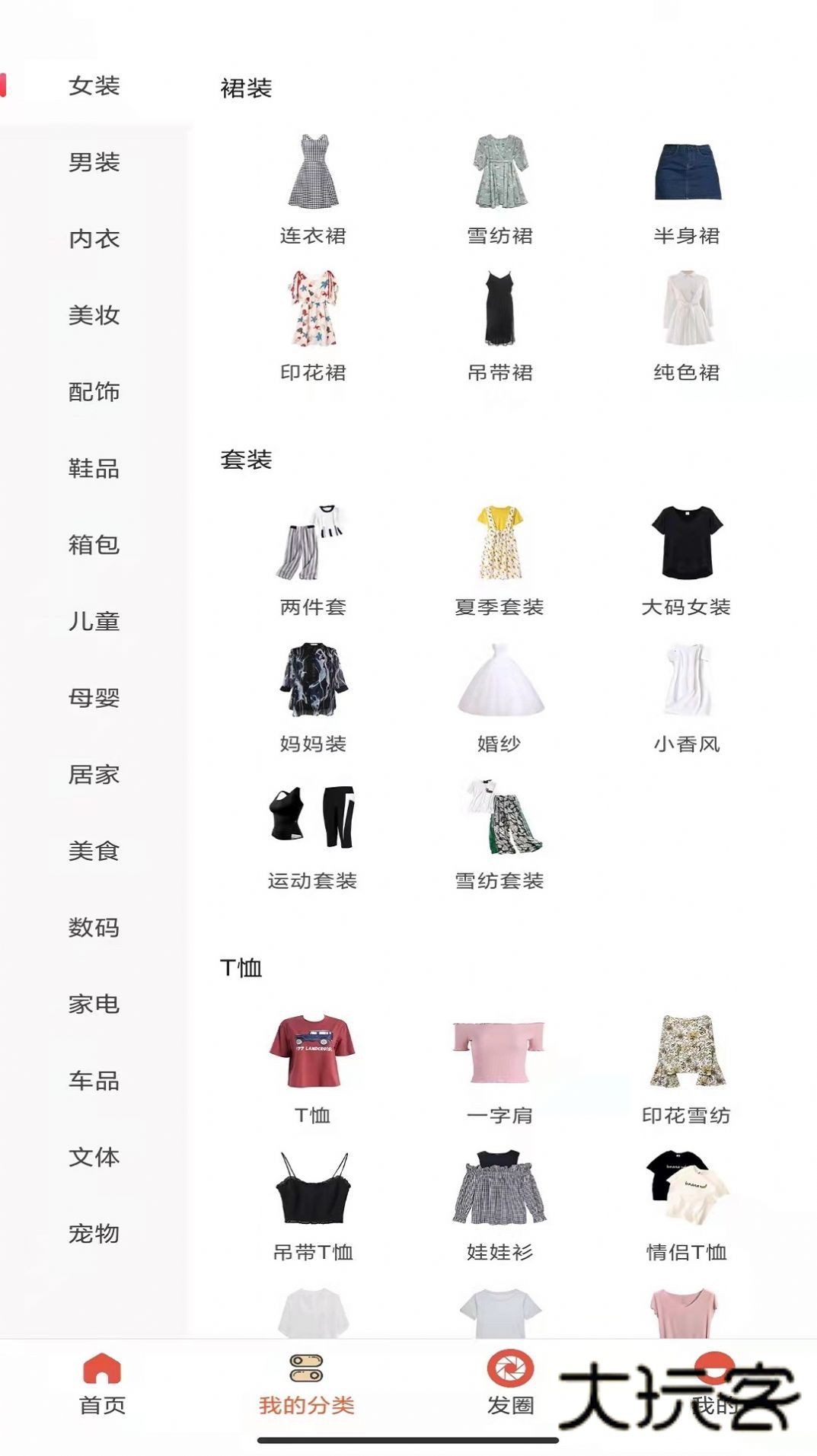Image resolution: width=817 pixels, height=1456 pixels.
Task: Select the 数码 category
Action: [94, 927]
